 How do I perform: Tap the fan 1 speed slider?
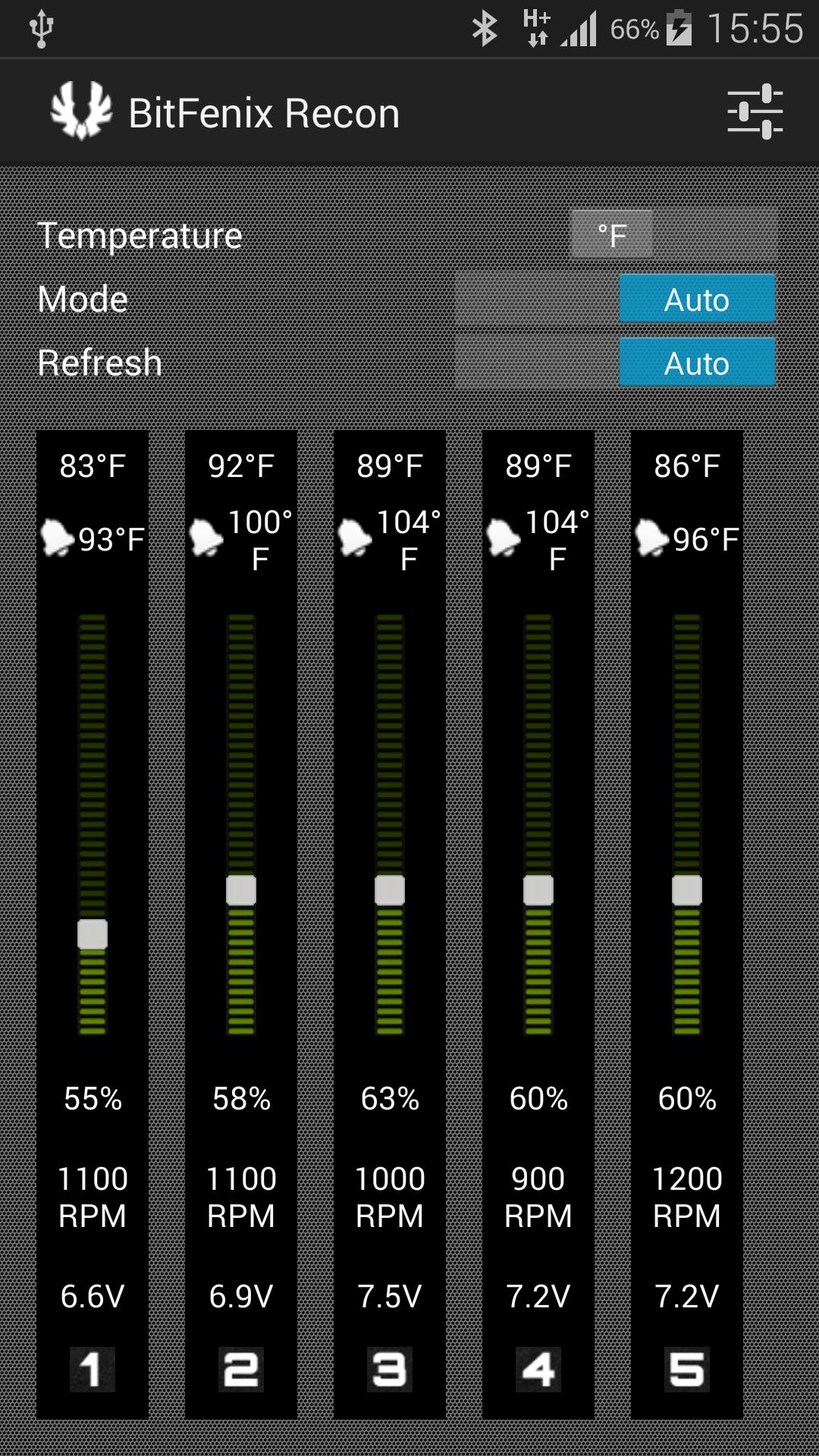point(93,934)
